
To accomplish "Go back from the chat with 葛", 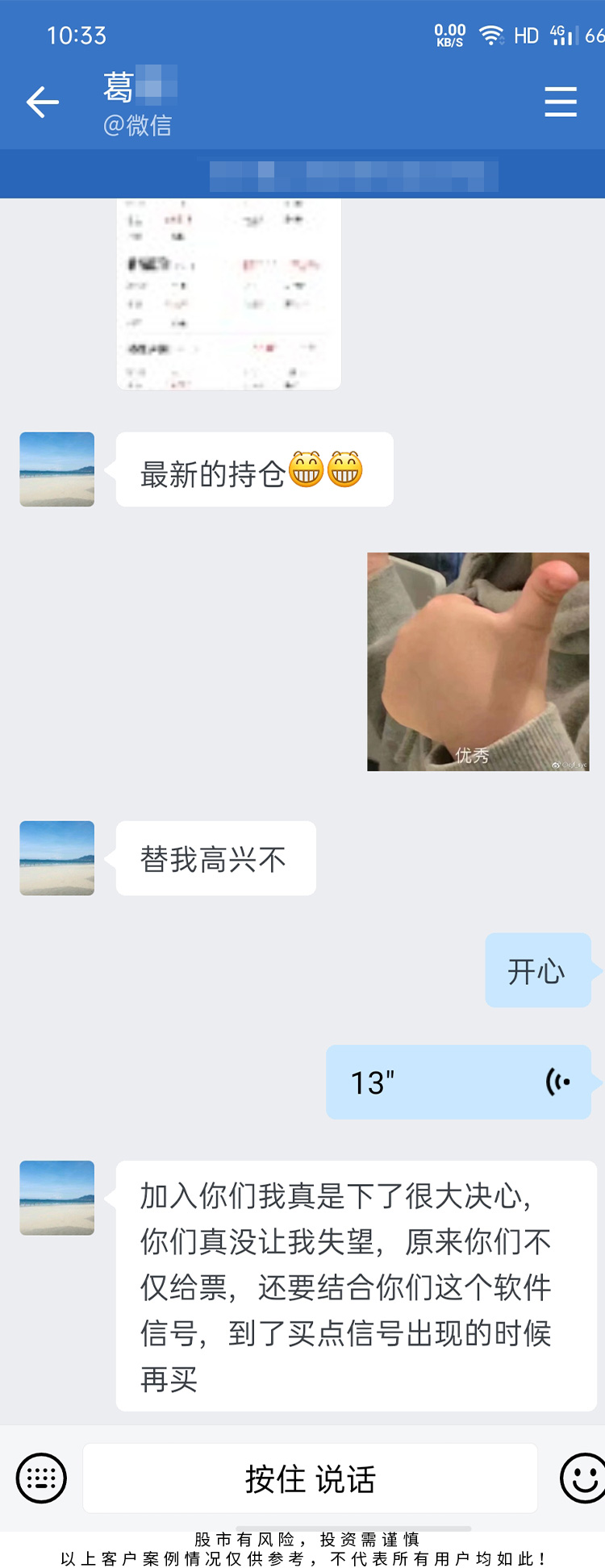I will [43, 102].
